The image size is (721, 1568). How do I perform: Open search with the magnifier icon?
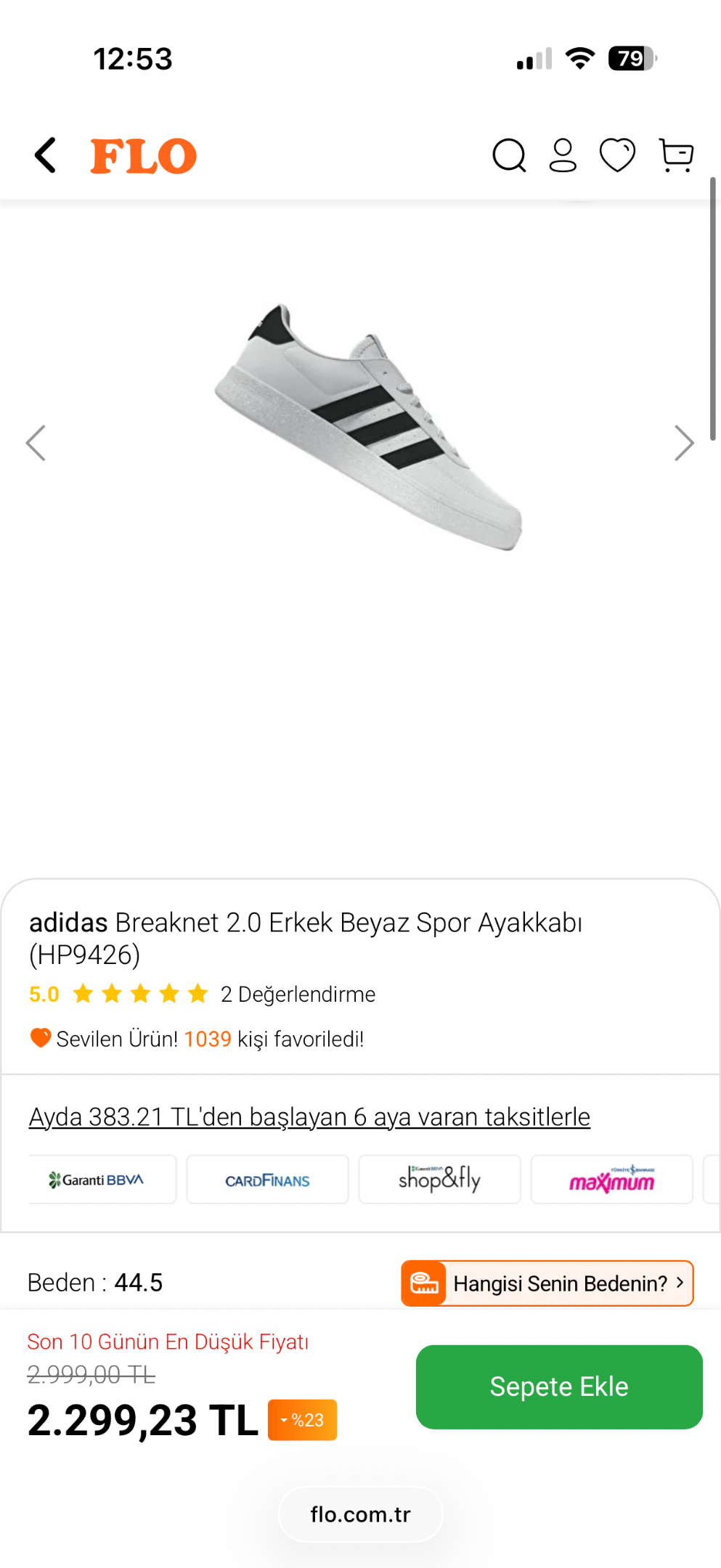coord(509,155)
